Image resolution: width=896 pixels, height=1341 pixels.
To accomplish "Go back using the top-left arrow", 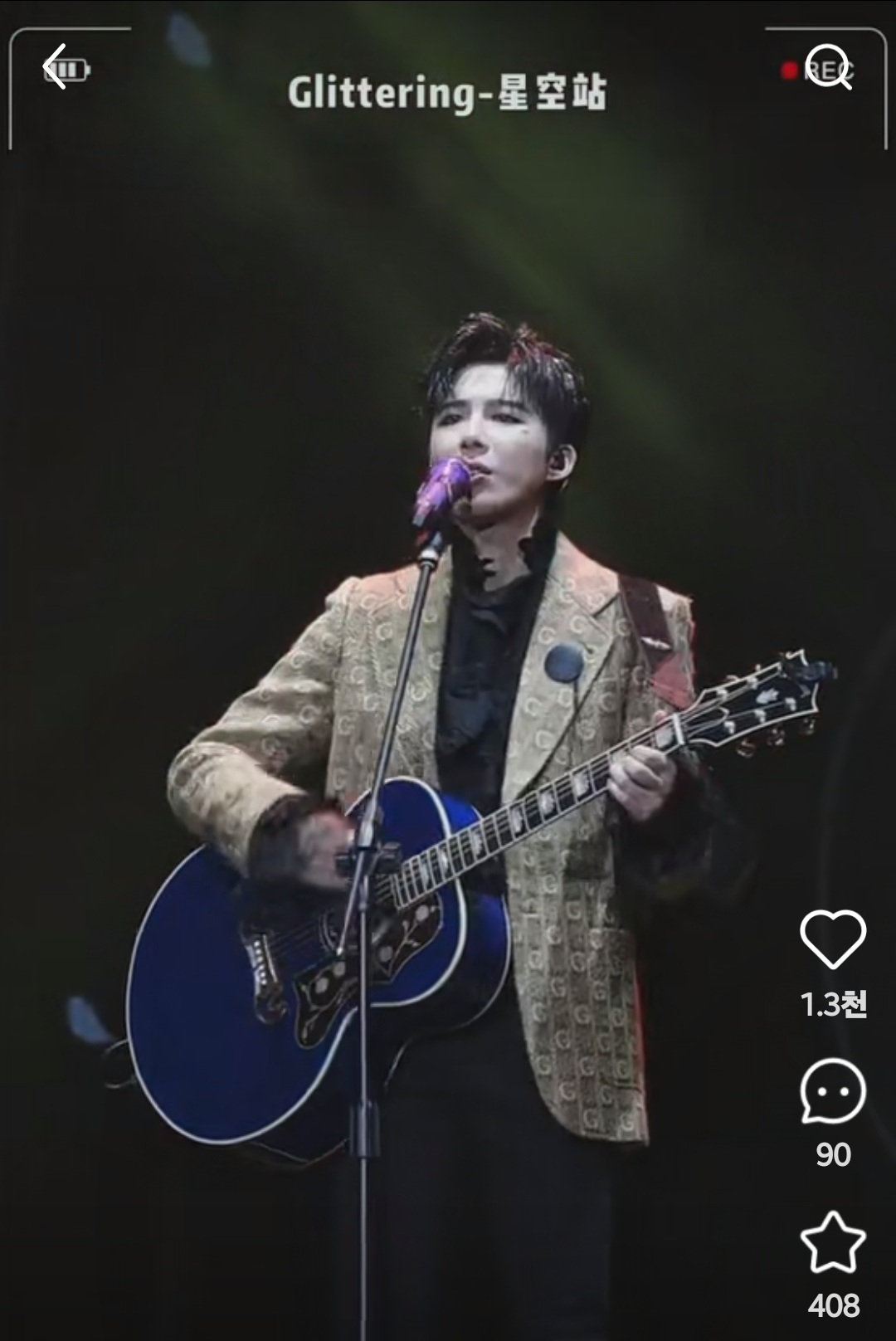I will click(56, 67).
